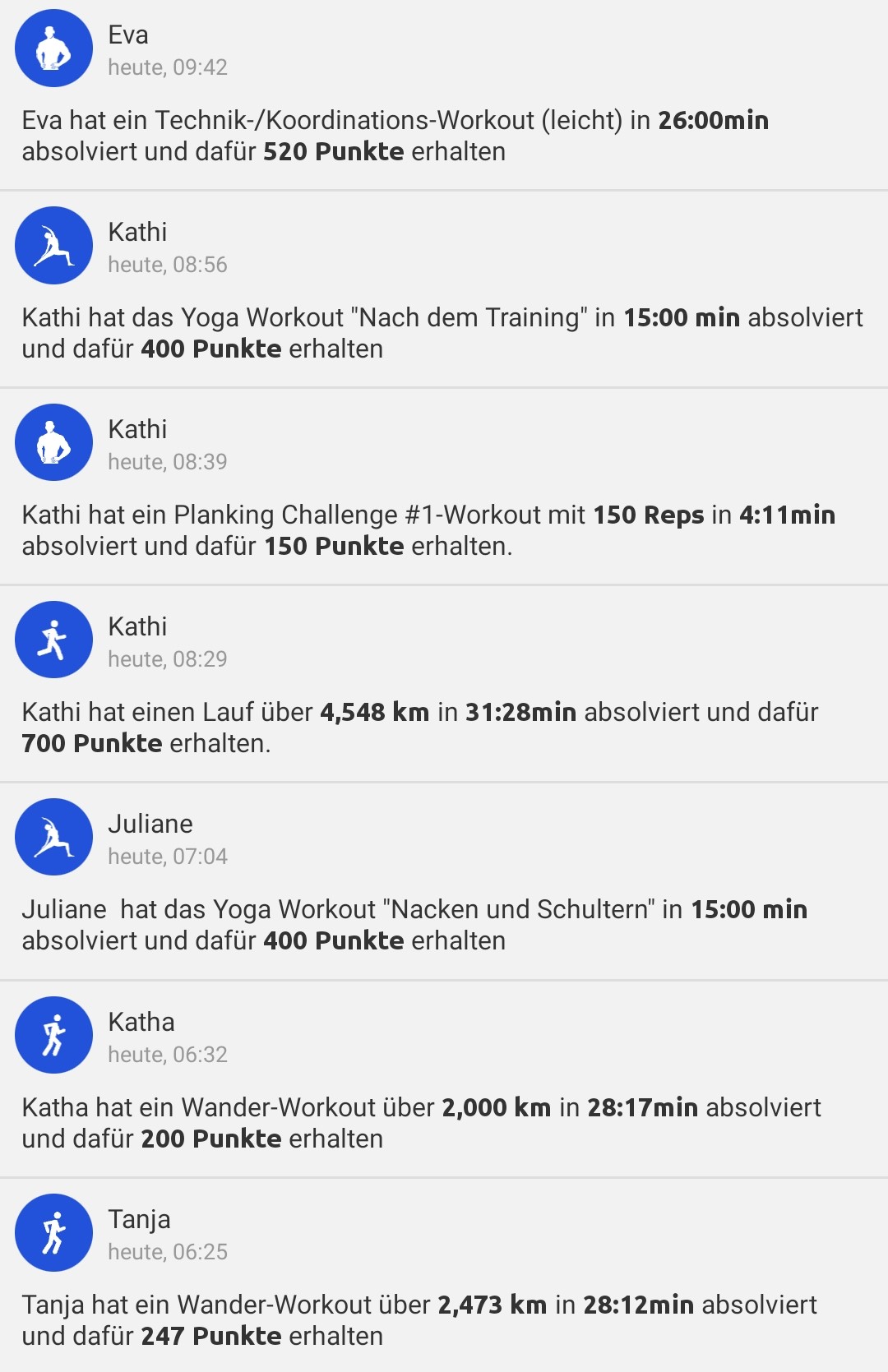Click the hiking icon next to Katha
Screen dimensions: 888x1372
point(53,1035)
